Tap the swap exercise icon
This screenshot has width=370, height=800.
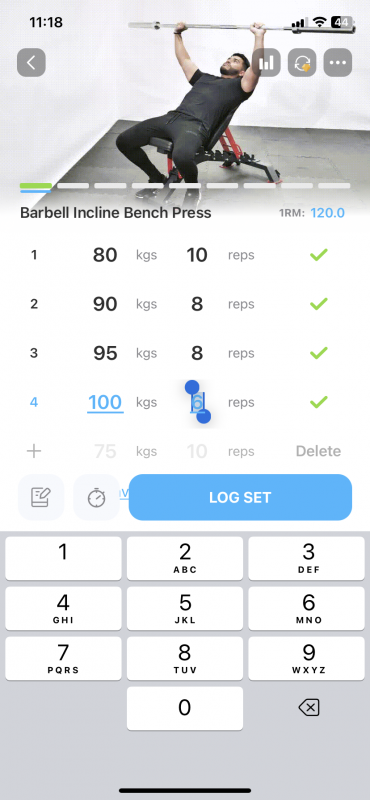[x=302, y=63]
